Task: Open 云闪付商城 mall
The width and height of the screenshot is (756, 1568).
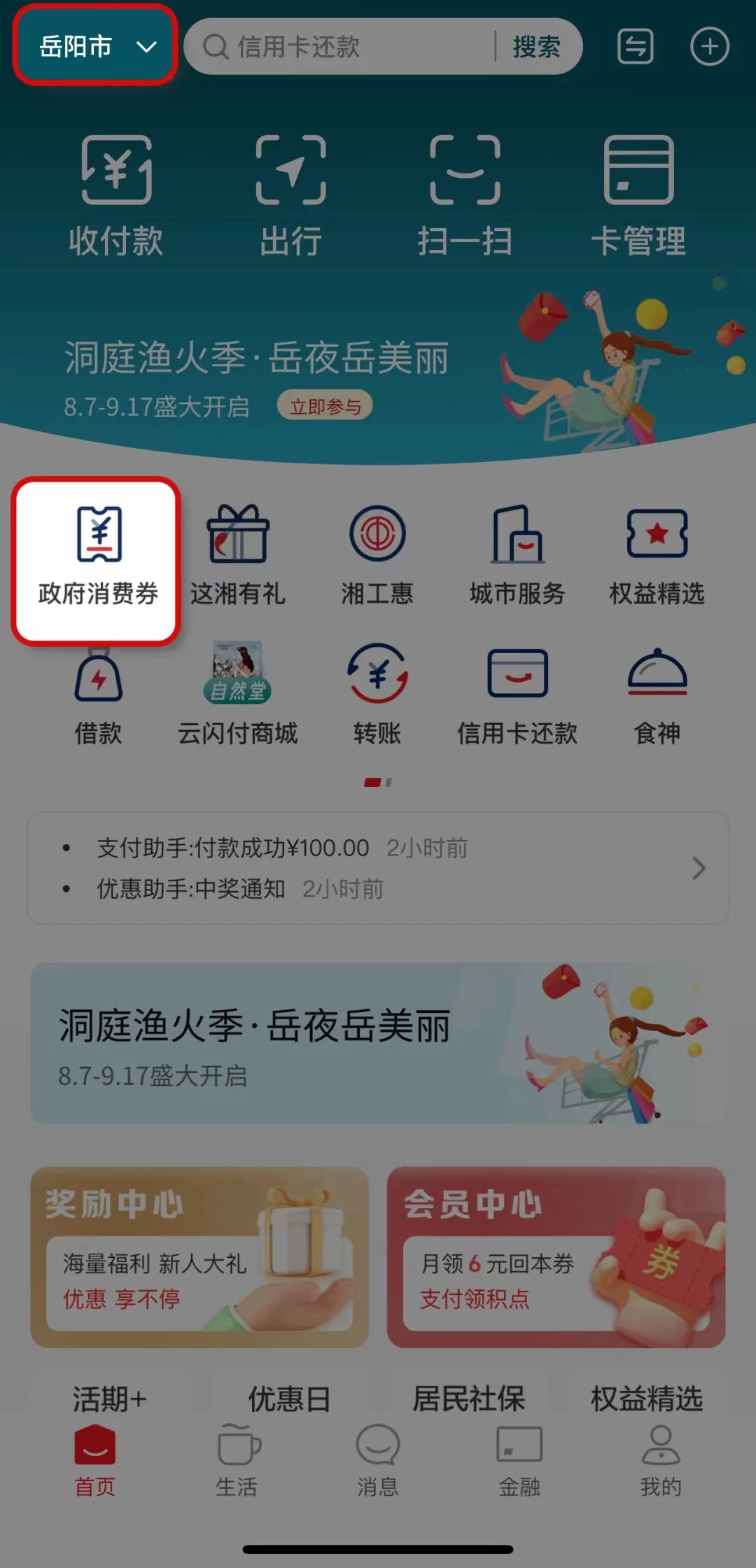Action: [x=237, y=693]
